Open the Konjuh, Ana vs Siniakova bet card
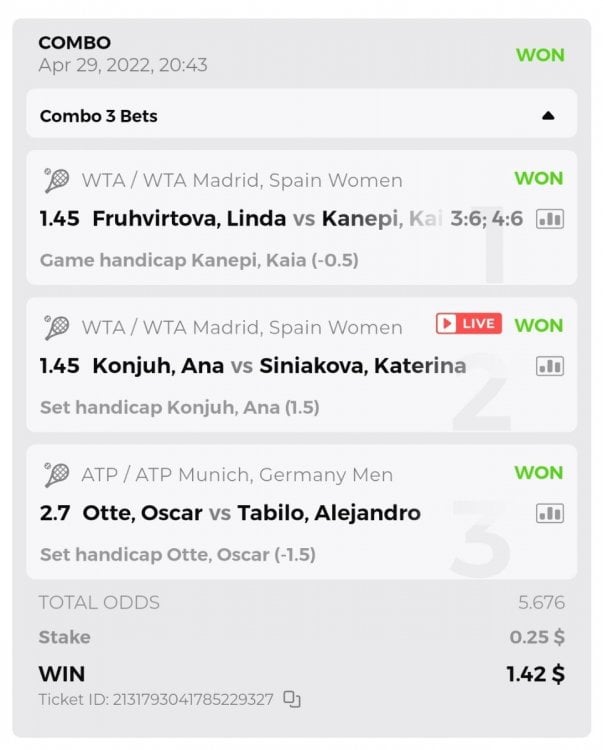This screenshot has height=750, width=603. coord(278,366)
